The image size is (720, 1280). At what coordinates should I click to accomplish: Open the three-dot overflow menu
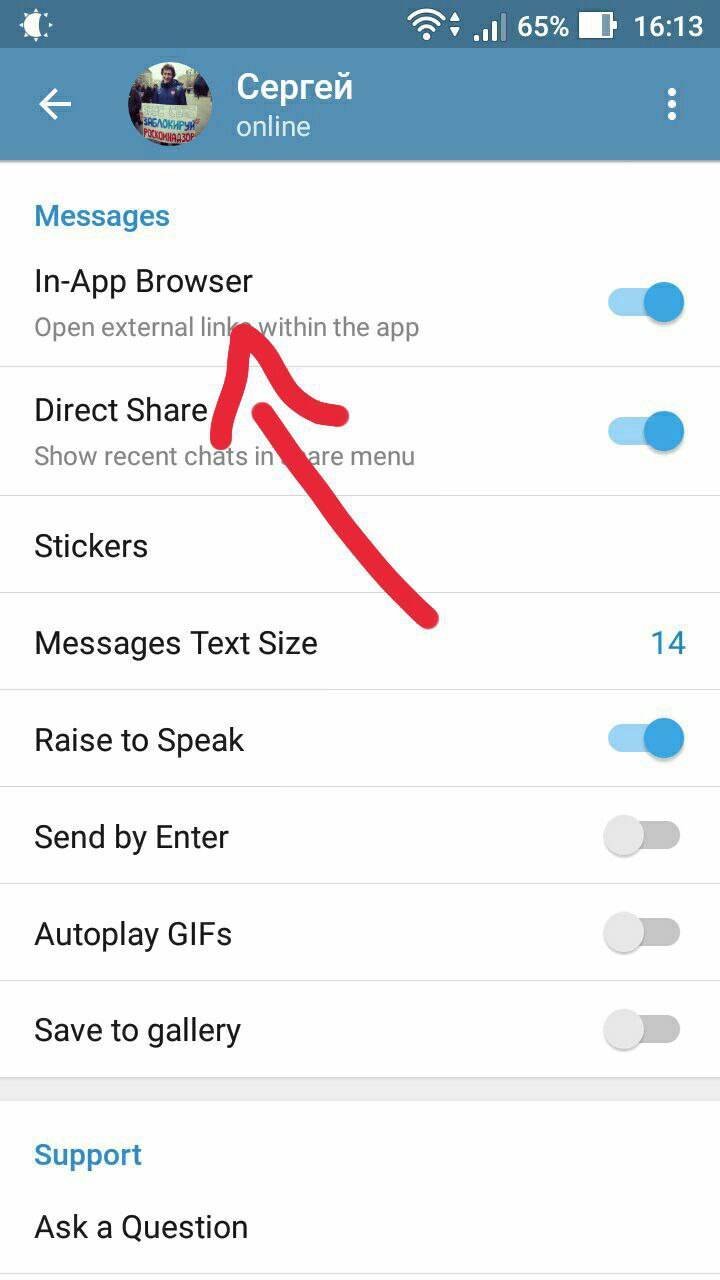(x=671, y=104)
